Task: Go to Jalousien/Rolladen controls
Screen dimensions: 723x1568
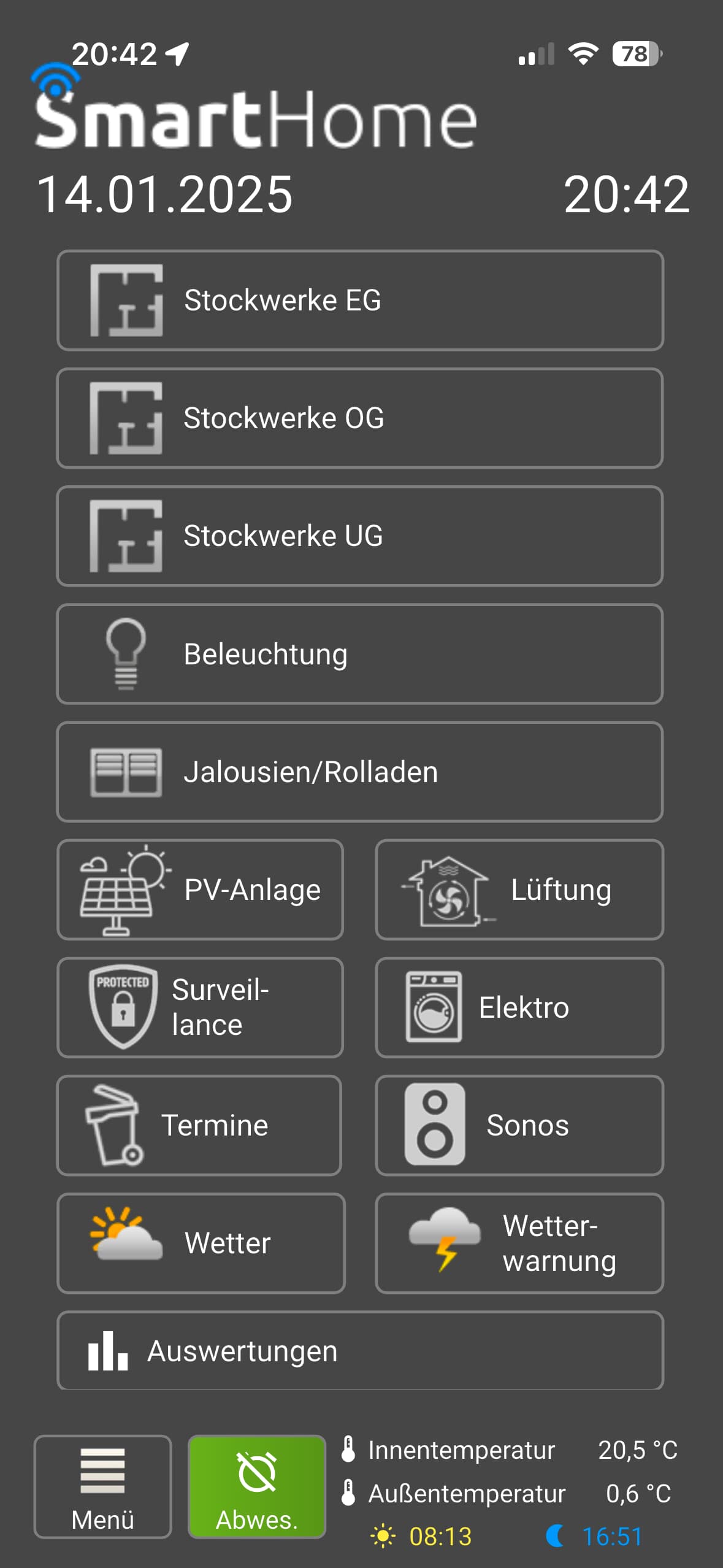Action: (x=360, y=772)
